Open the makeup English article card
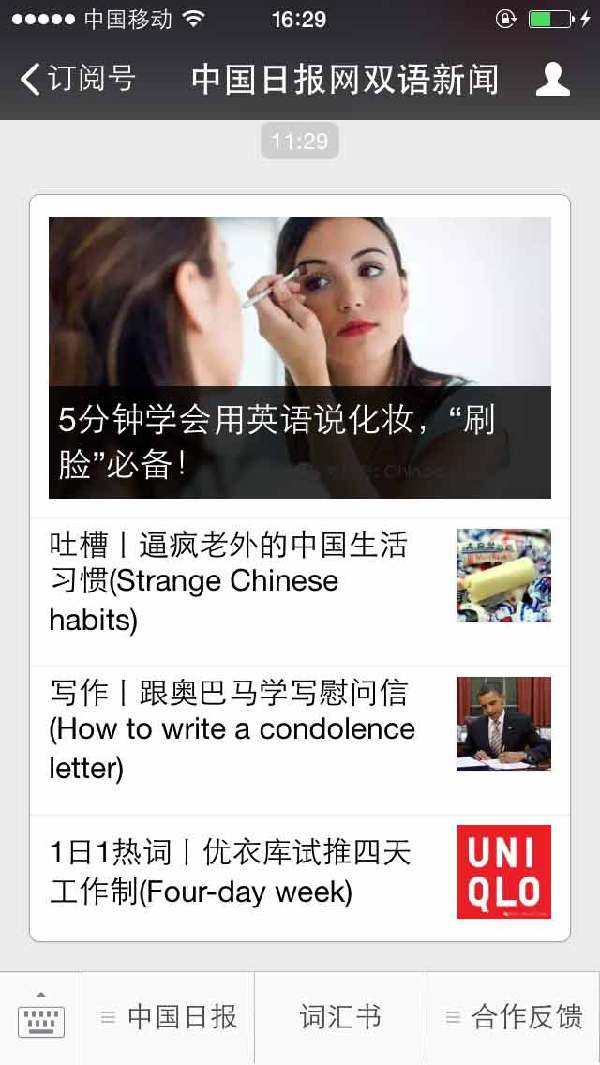Image resolution: width=600 pixels, height=1065 pixels. point(299,357)
